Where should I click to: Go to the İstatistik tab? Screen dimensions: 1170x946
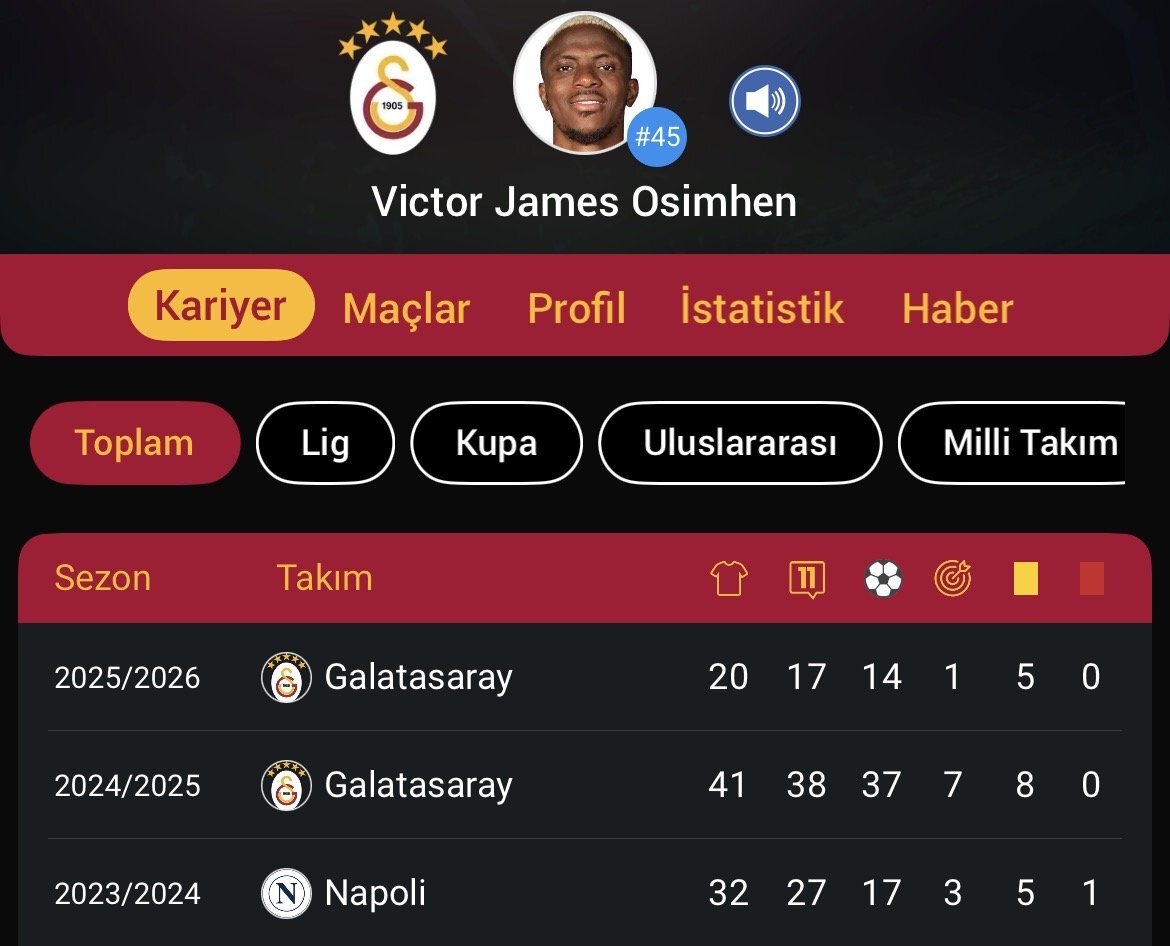tap(762, 309)
